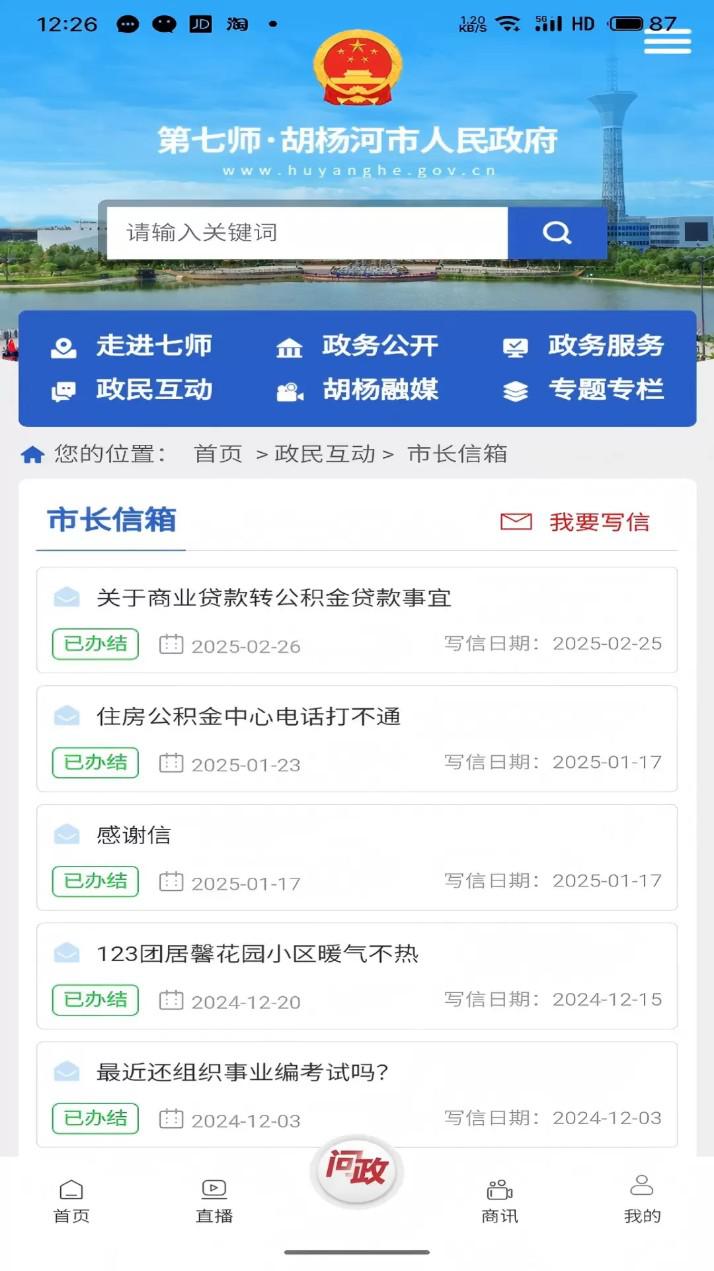Tap the blue search magnifier button
The image size is (714, 1271).
pos(557,233)
